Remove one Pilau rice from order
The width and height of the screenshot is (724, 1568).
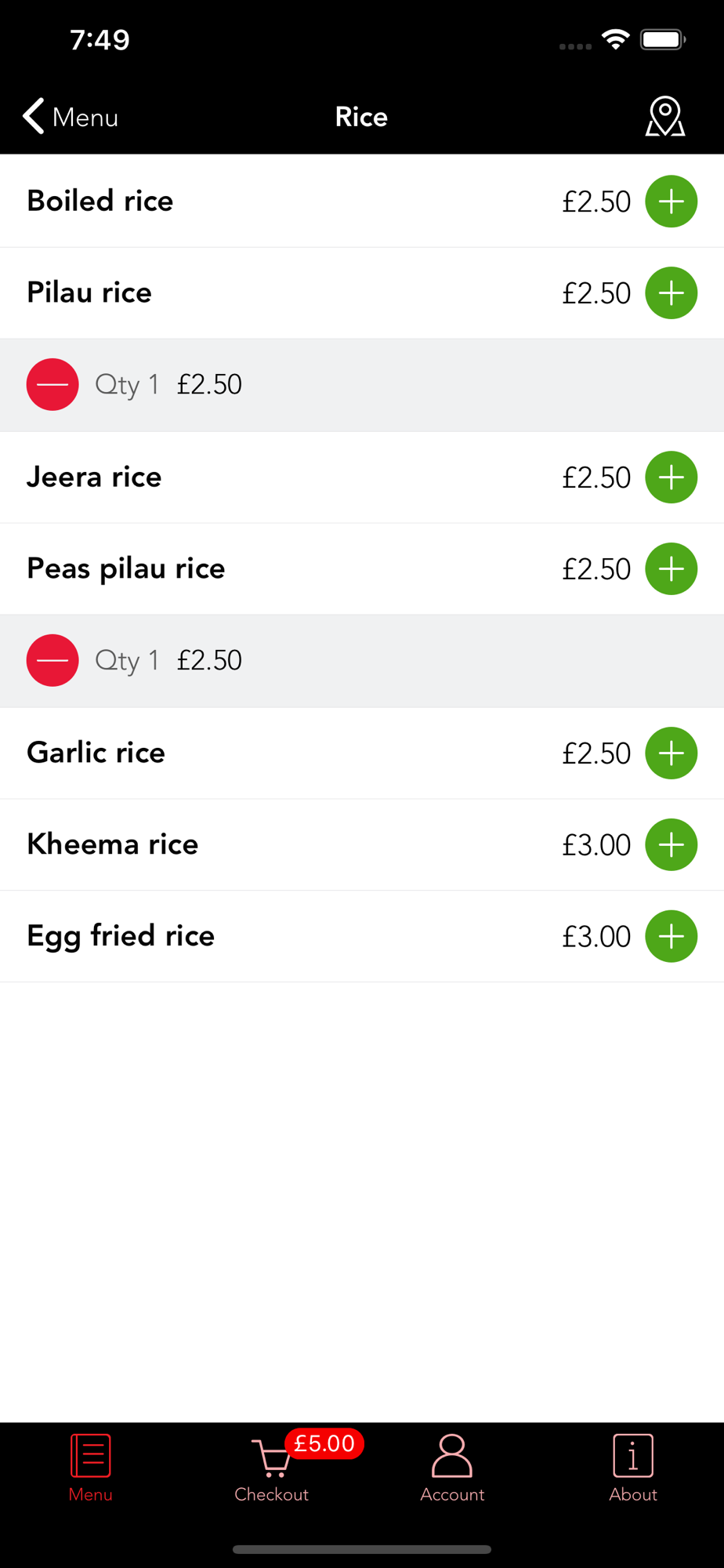click(52, 385)
